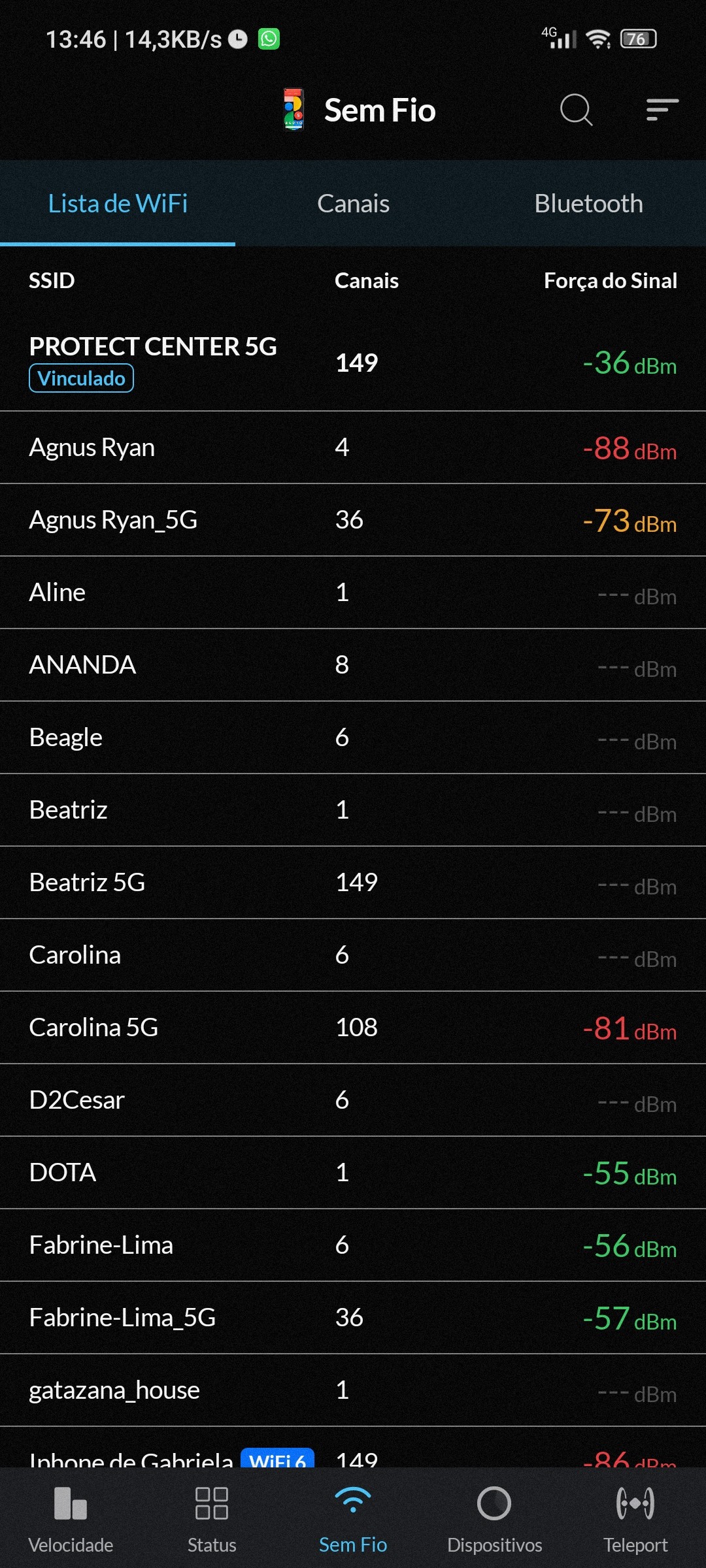Open the search icon in the top bar
The image size is (706, 1568).
[x=576, y=110]
